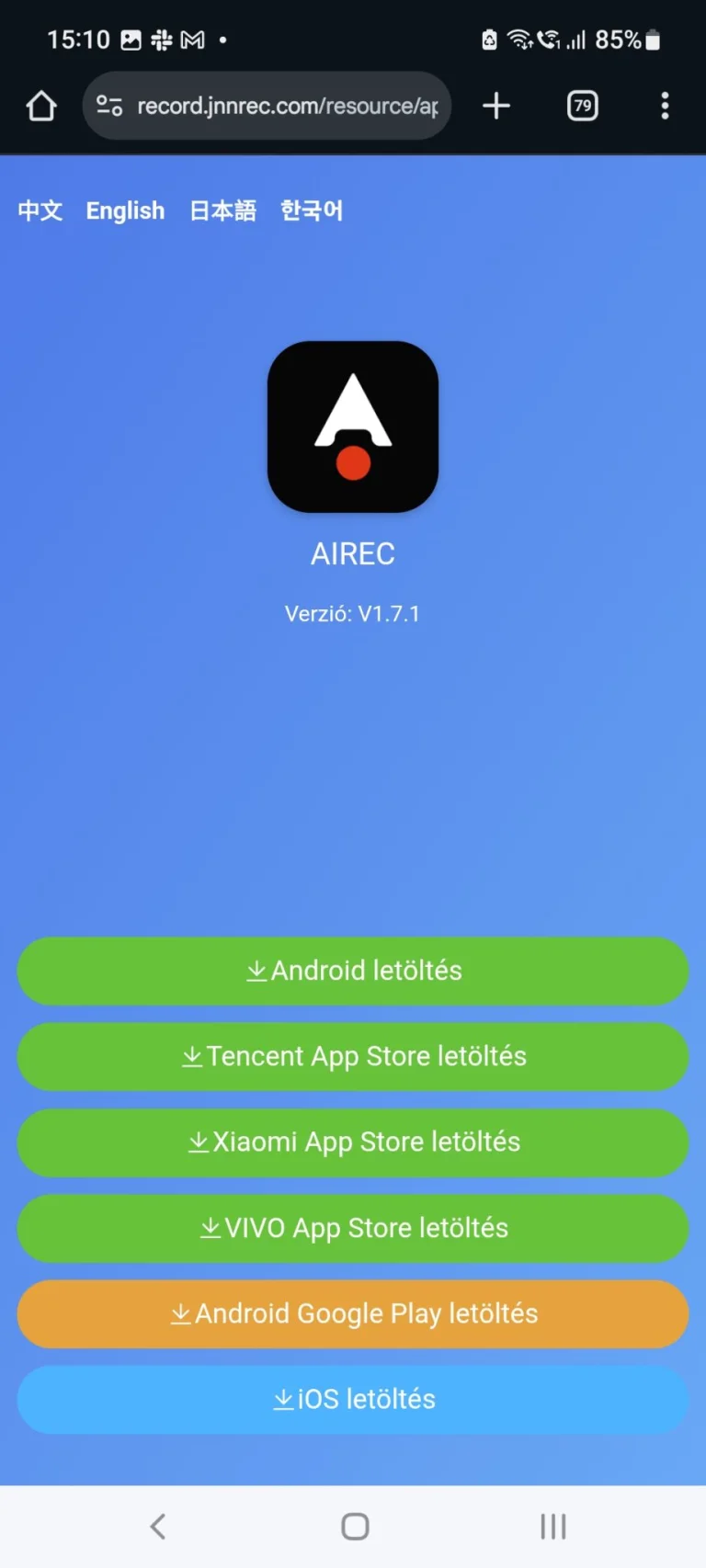Choose Xiaomi App Store letöltés
Image resolution: width=706 pixels, height=1568 pixels.
pyautogui.click(x=353, y=1142)
